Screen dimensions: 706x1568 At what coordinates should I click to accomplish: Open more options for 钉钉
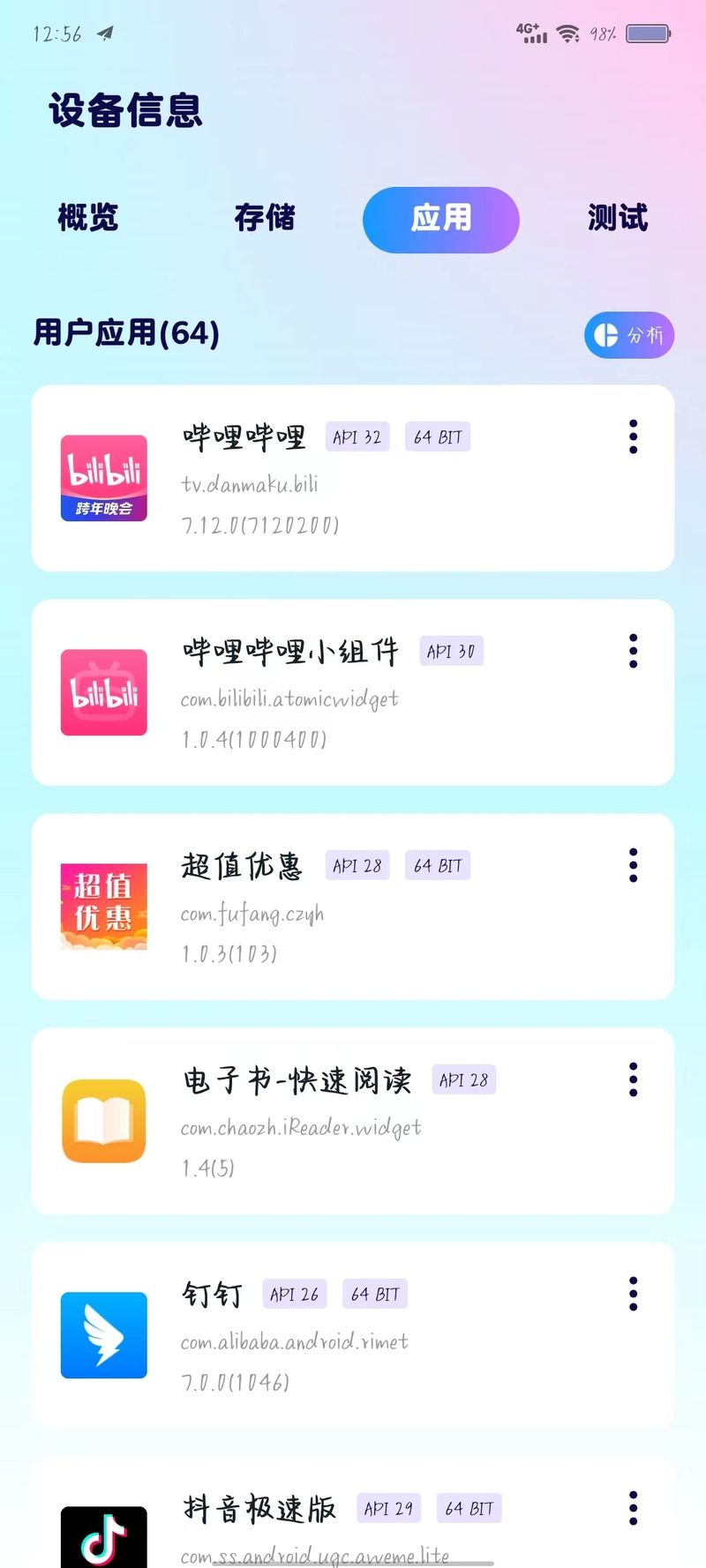(633, 1294)
